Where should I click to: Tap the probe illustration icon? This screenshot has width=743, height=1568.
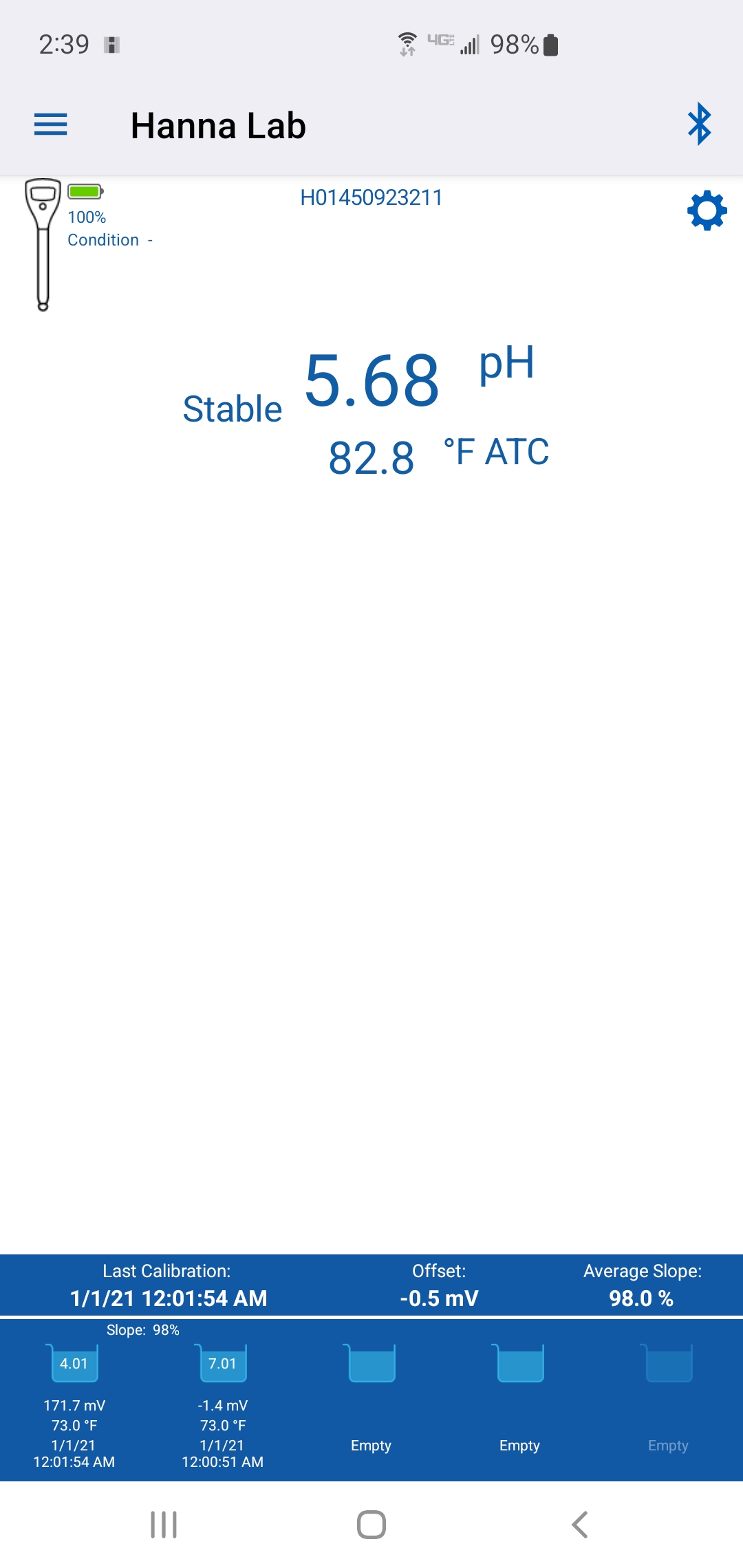click(43, 245)
